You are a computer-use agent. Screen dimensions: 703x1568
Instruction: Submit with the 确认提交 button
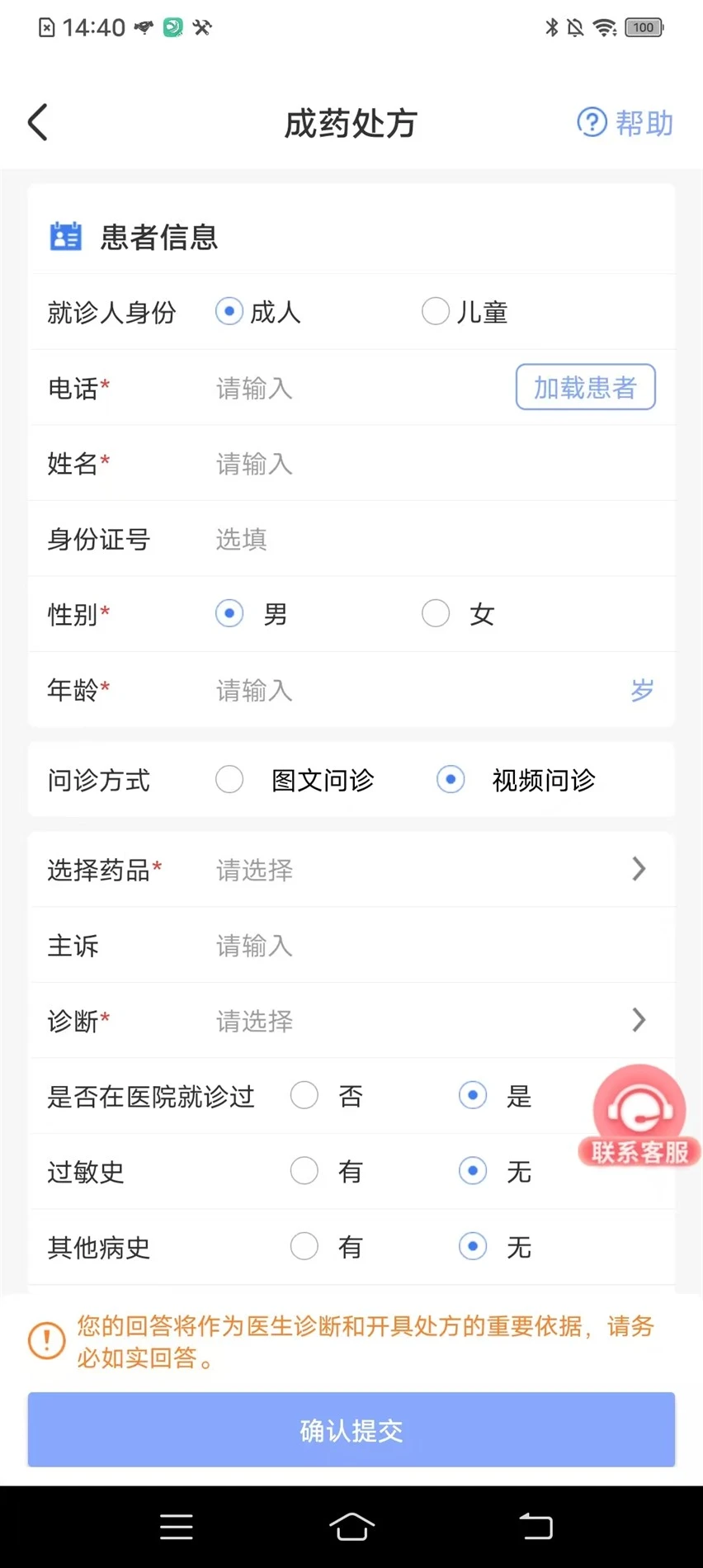pos(351,1429)
